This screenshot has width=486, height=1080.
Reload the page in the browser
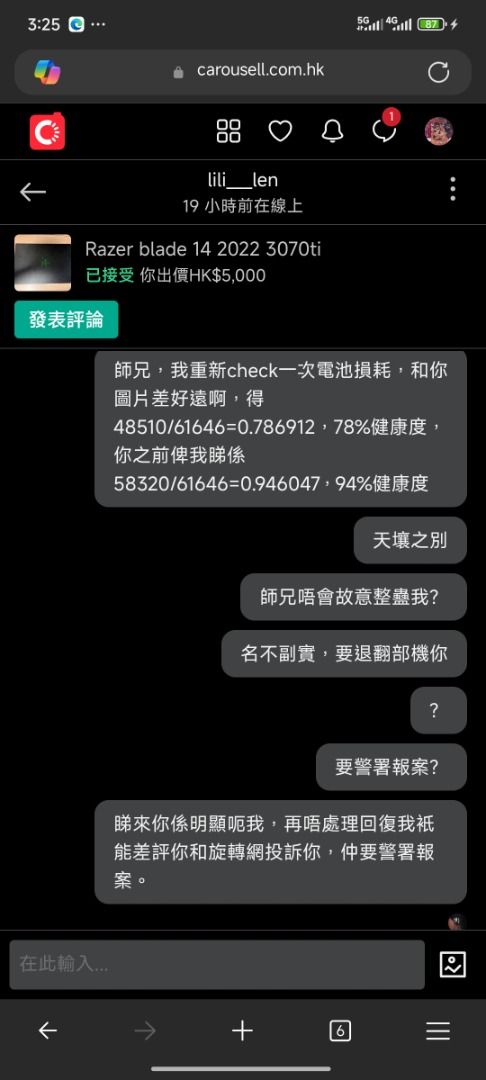[x=439, y=72]
